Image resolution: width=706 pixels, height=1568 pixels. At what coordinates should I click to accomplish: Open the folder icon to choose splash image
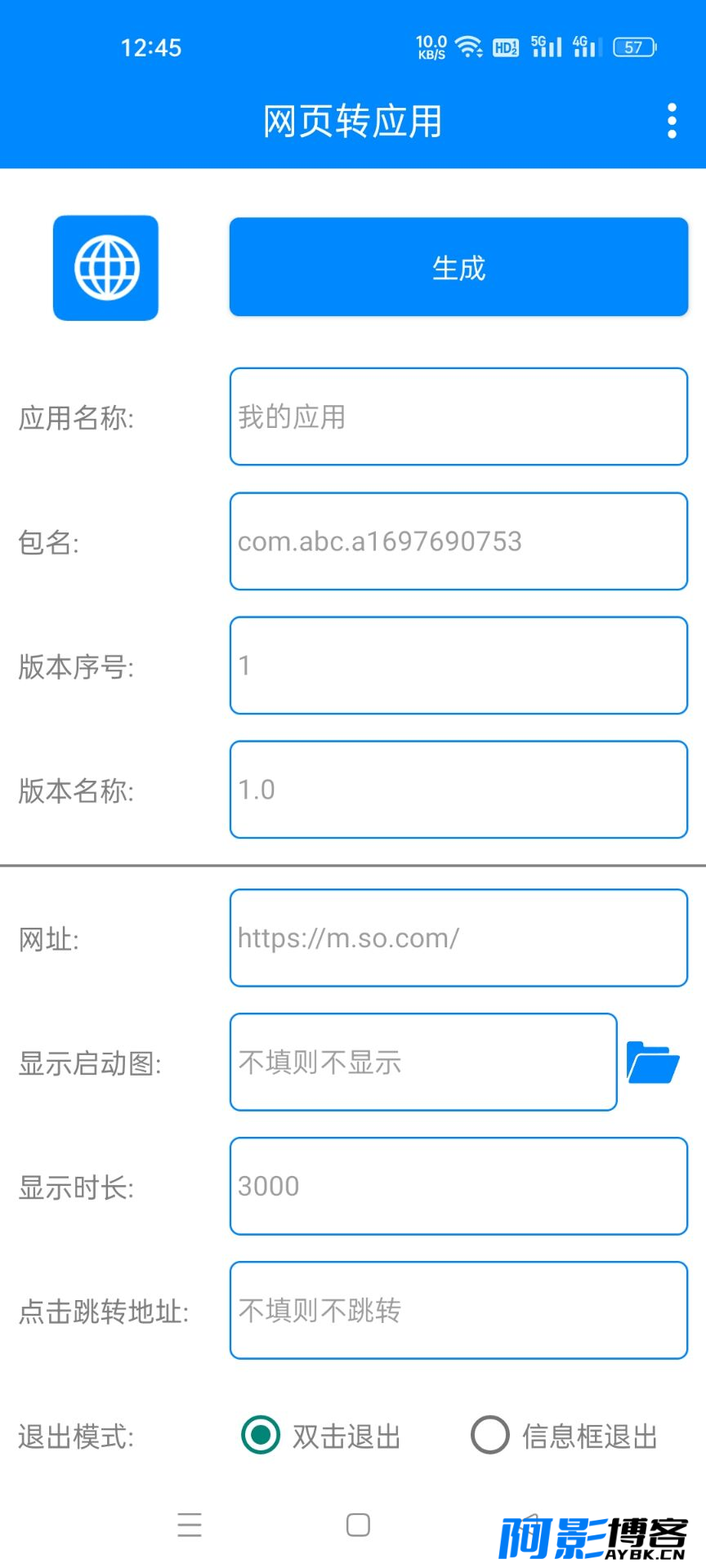pos(653,1062)
